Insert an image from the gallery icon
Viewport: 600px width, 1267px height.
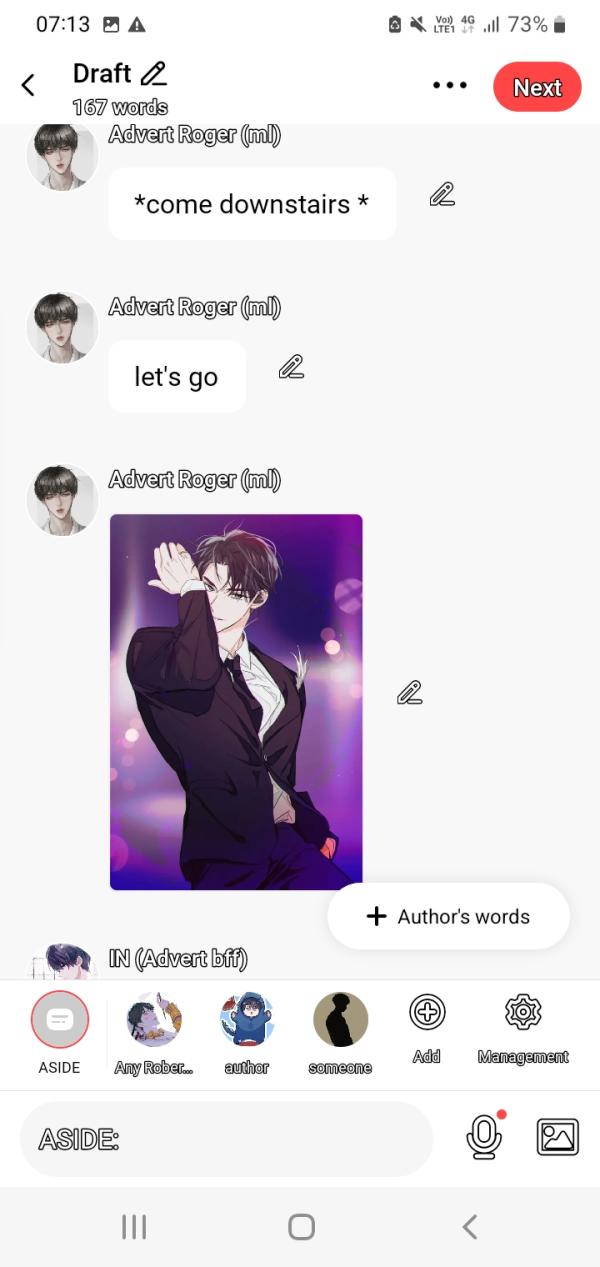point(558,1138)
